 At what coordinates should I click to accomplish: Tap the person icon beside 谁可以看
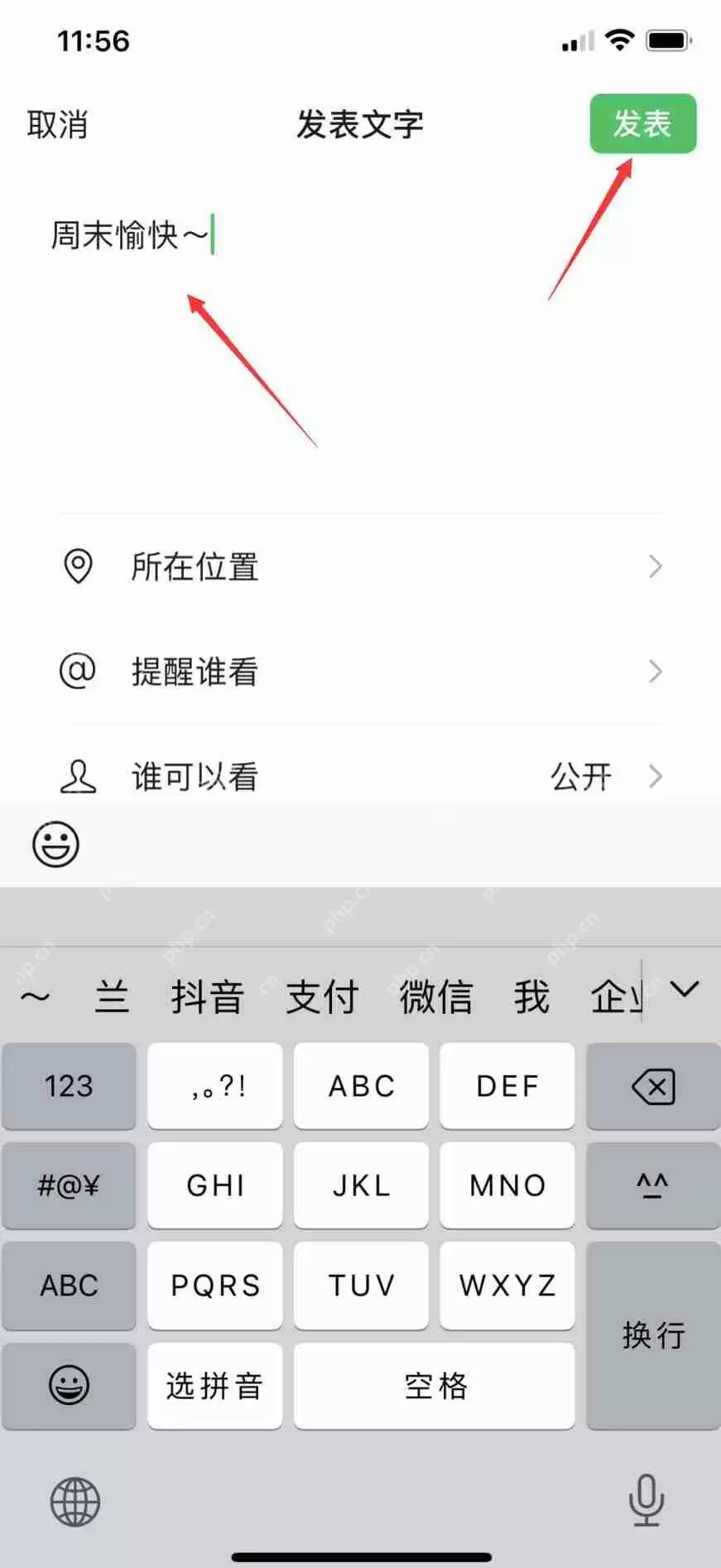click(x=79, y=776)
